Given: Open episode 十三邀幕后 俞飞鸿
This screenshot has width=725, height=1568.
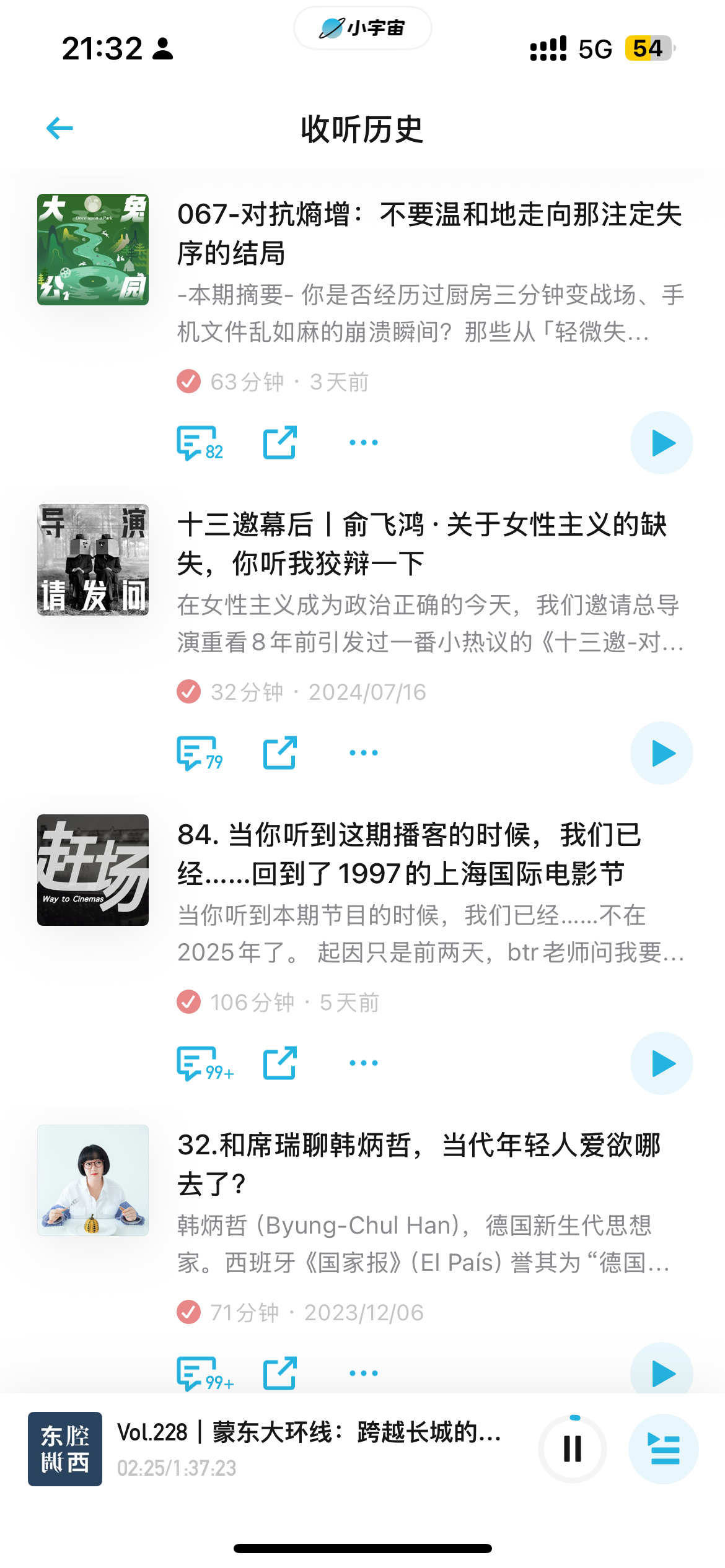Looking at the screenshot, I should pos(421,544).
